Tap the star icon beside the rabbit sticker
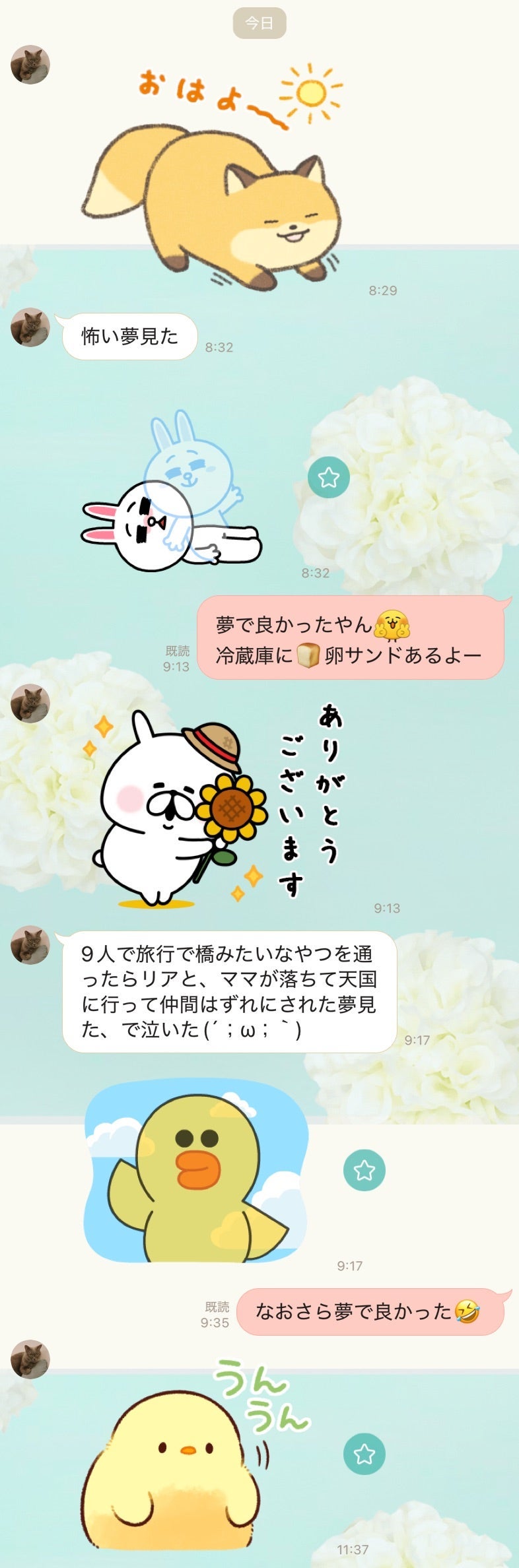 (329, 477)
